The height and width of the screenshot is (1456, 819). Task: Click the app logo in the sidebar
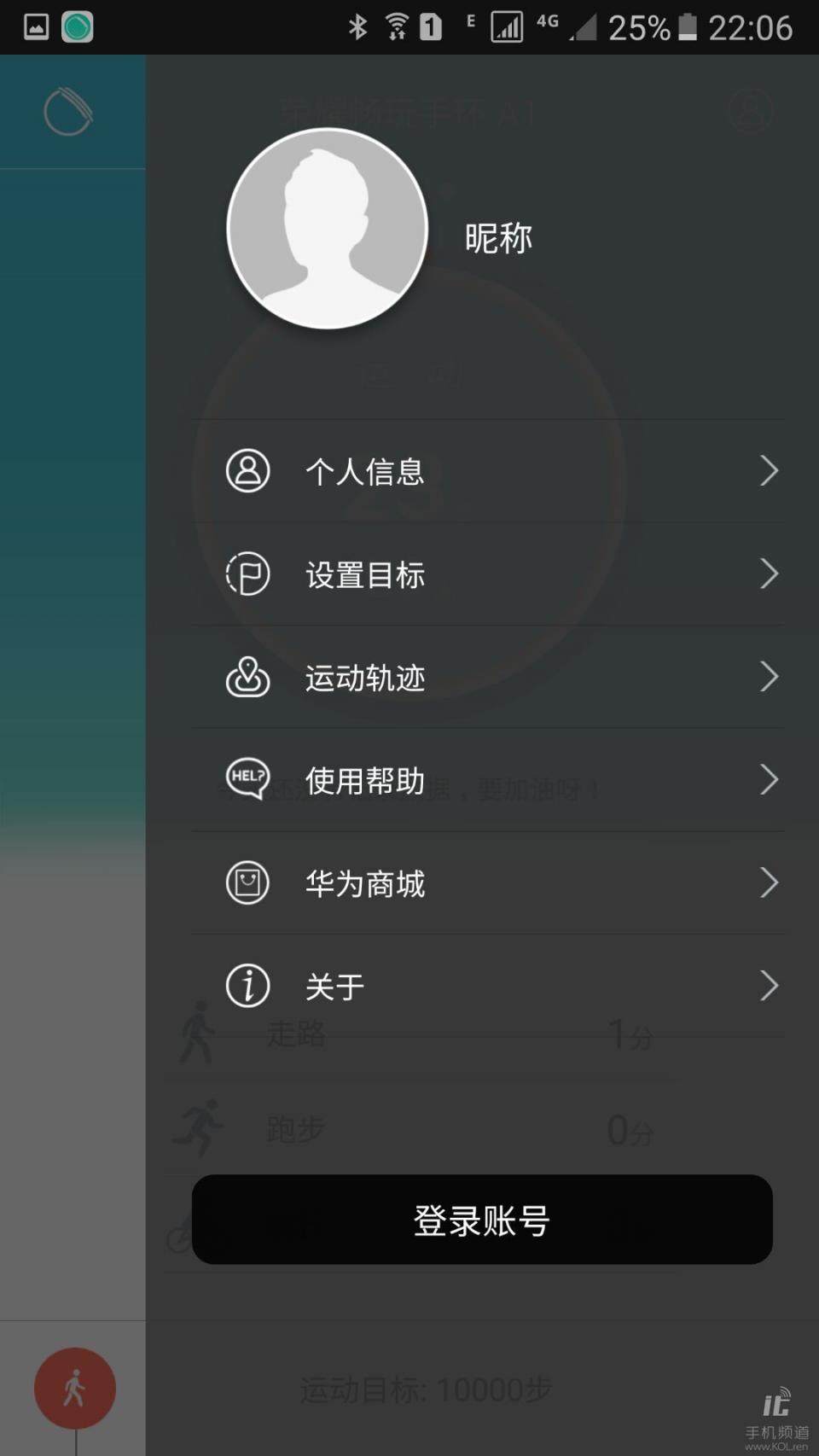pos(68,111)
